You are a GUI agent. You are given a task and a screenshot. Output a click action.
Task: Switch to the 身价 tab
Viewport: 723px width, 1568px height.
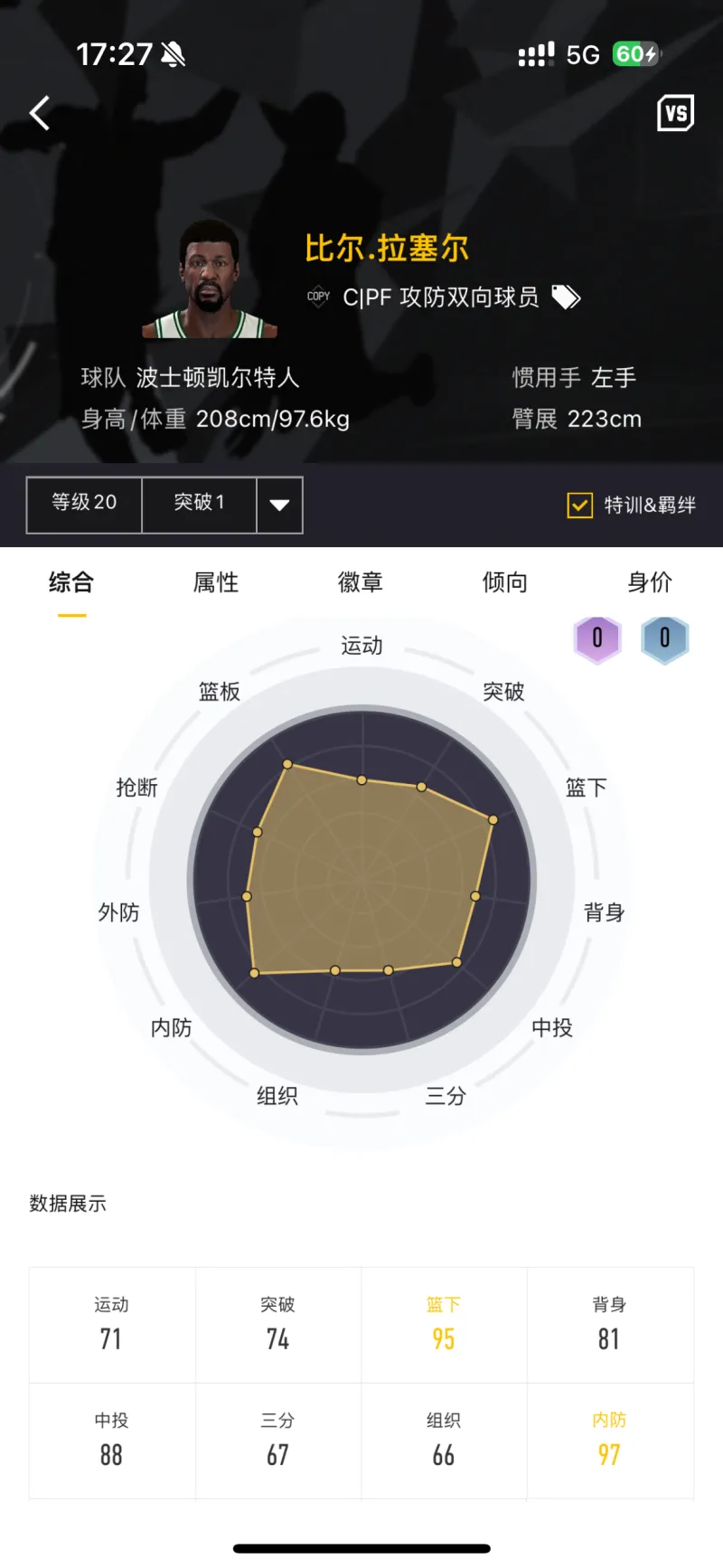click(x=649, y=582)
